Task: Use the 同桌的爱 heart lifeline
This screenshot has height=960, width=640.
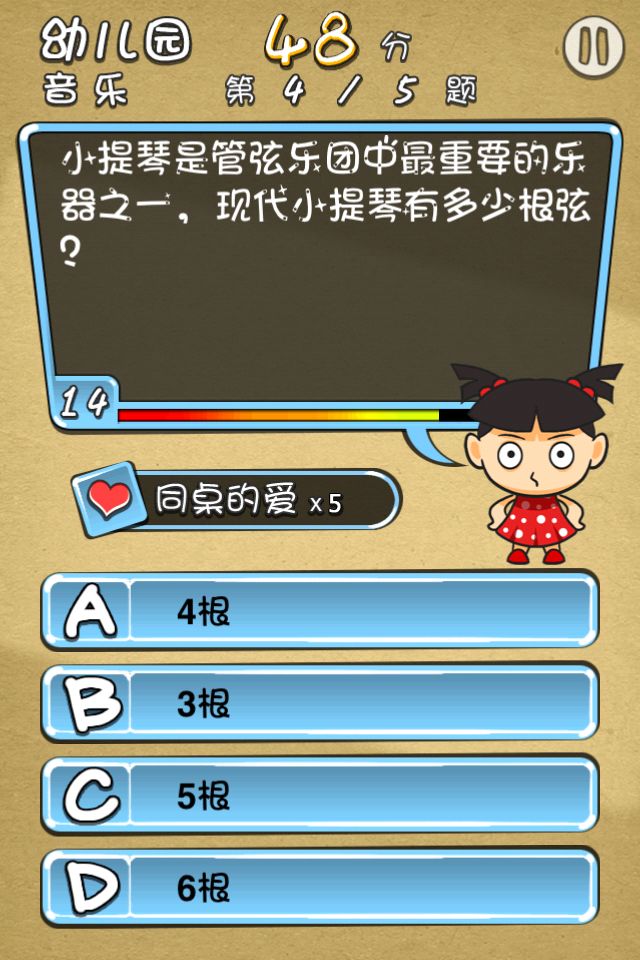Action: tap(236, 500)
